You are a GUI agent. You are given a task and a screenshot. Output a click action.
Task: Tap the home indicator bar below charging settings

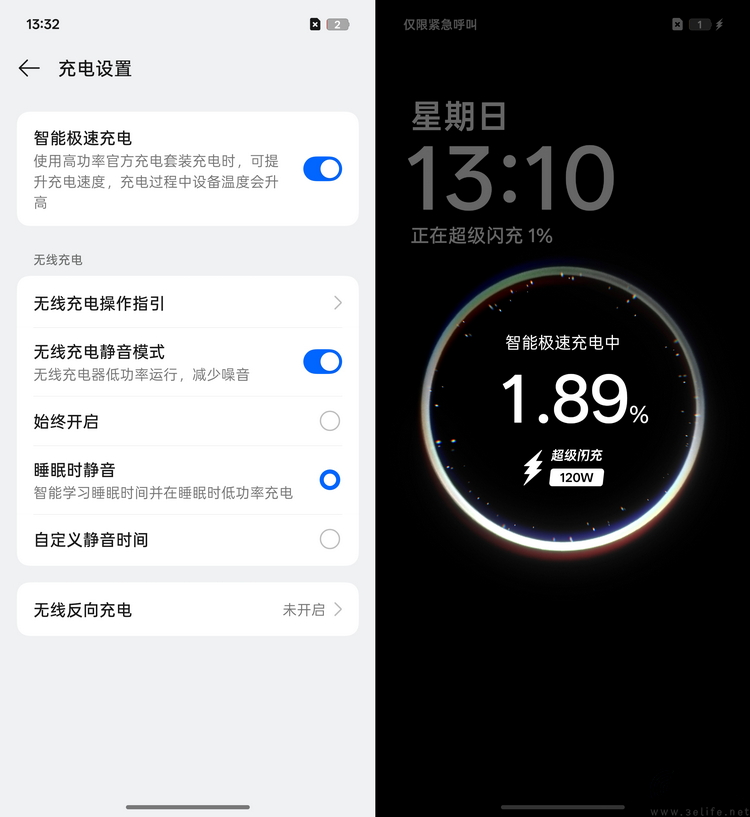tap(187, 806)
